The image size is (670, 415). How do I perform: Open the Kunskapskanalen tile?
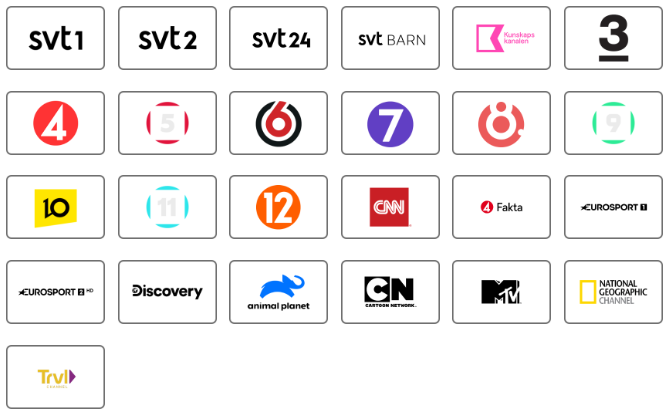coord(501,38)
